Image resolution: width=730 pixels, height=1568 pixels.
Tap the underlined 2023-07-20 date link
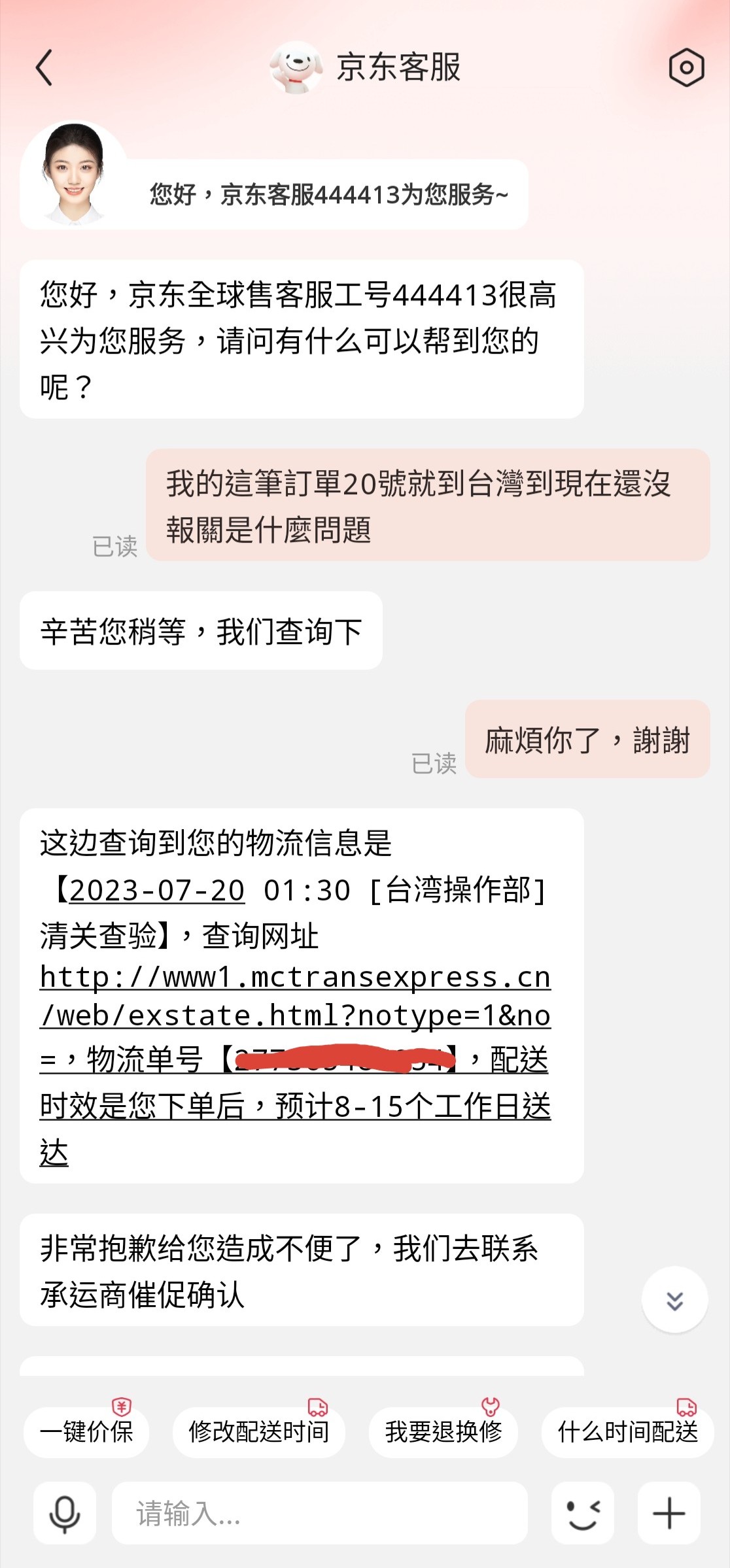[x=157, y=891]
